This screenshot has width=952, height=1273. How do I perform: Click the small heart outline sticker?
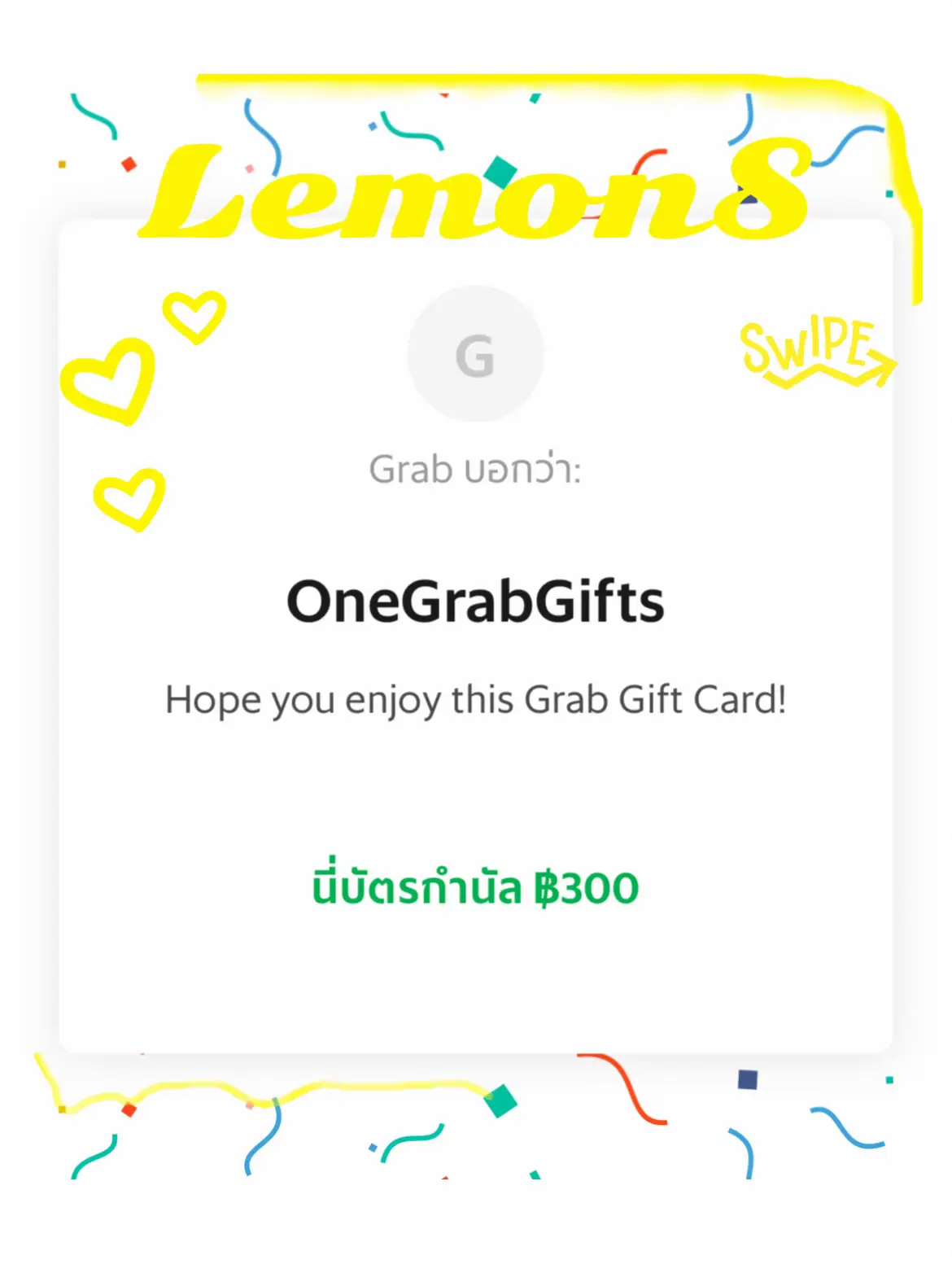tap(195, 317)
